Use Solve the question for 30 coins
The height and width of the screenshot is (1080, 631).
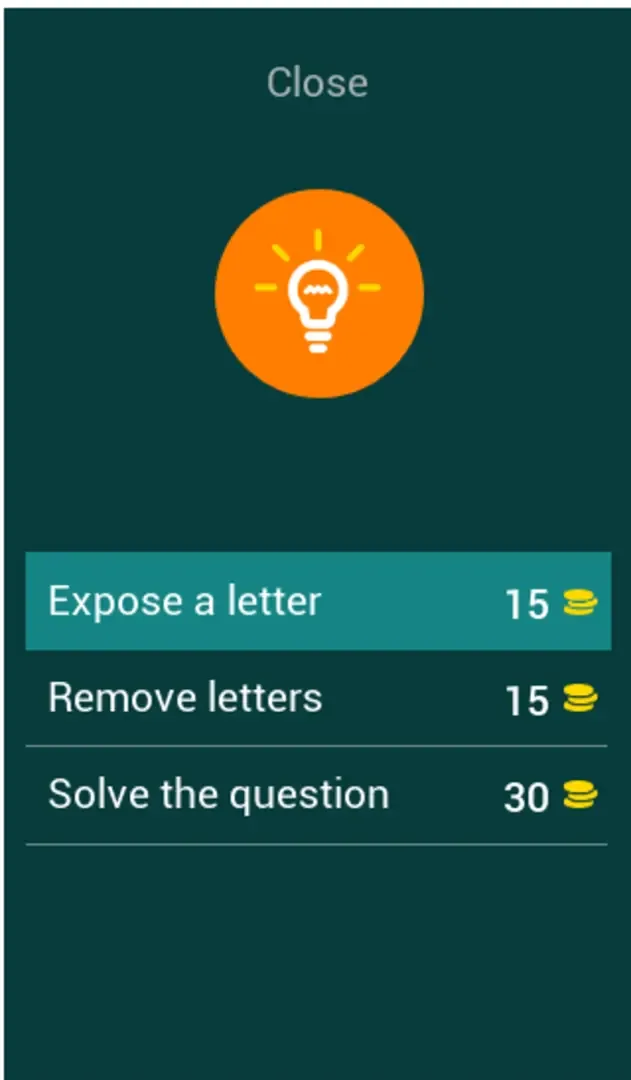(x=317, y=795)
